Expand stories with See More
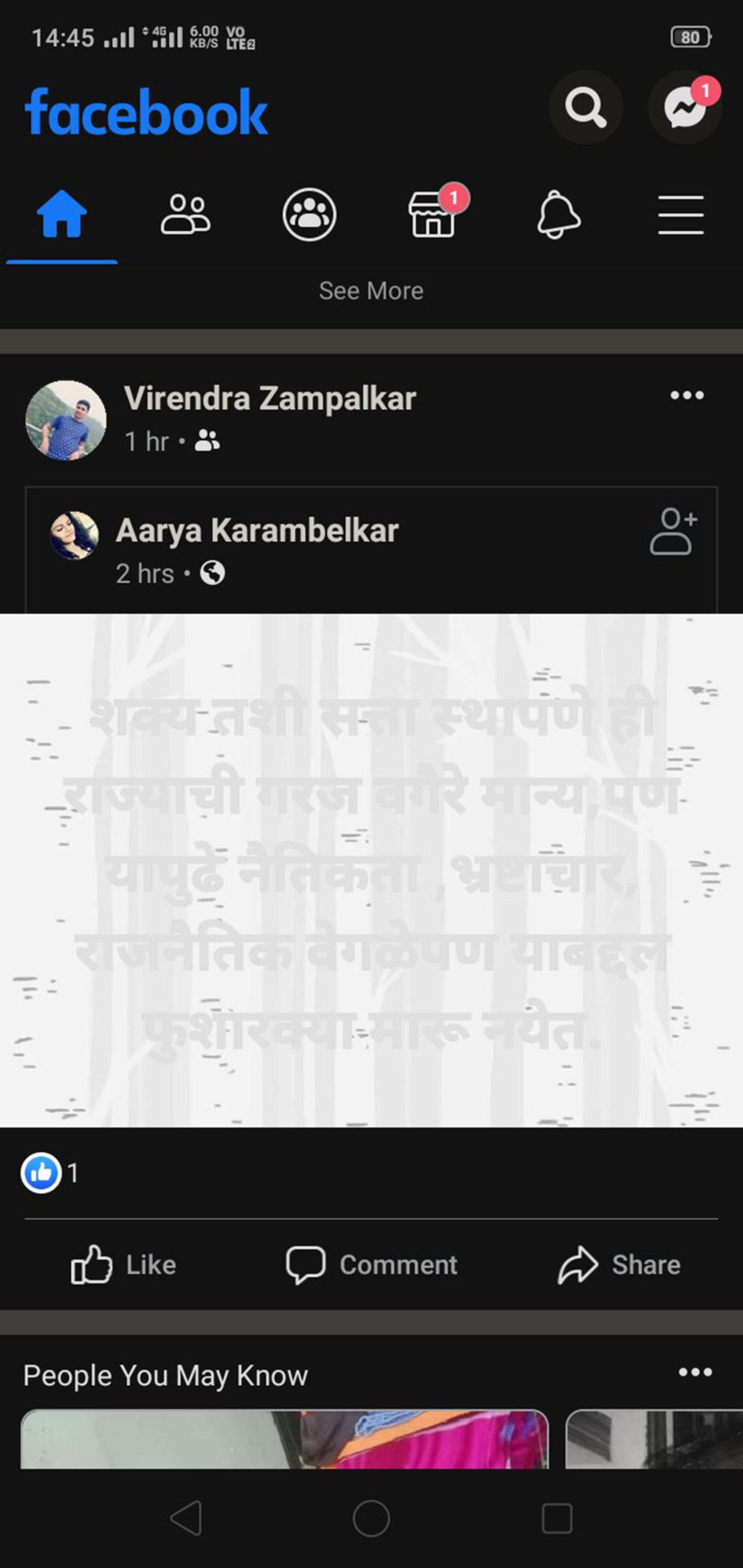This screenshot has height=1568, width=743. coord(371,290)
